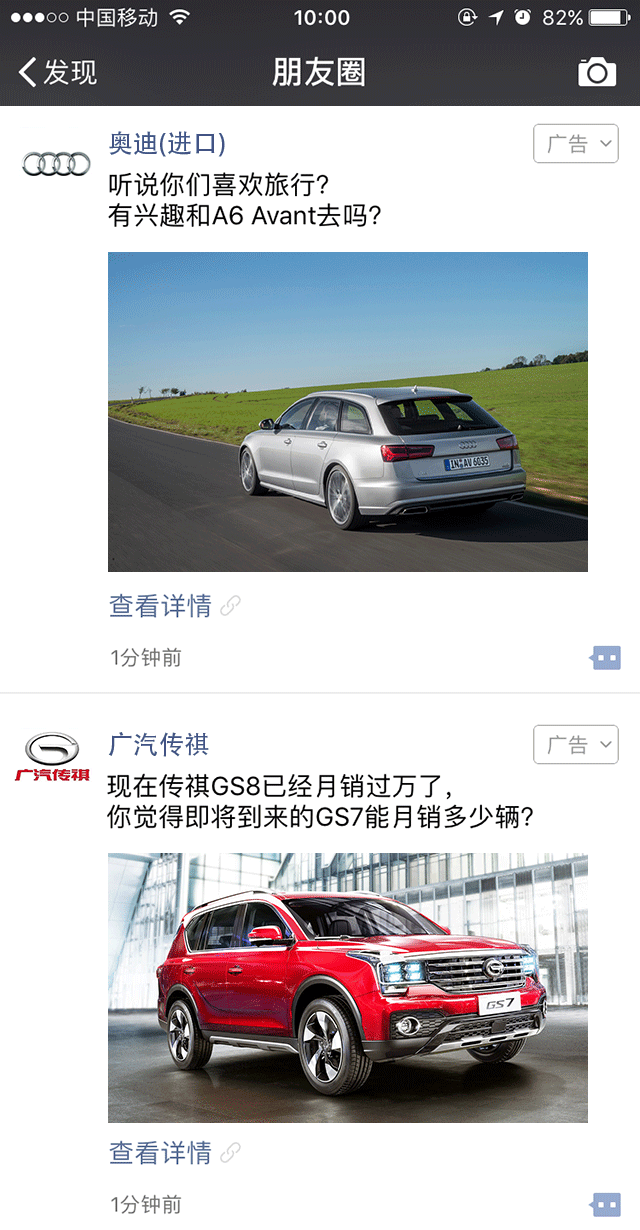Open the camera to post a moment
Viewport: 640px width, 1230px height.
[597, 72]
